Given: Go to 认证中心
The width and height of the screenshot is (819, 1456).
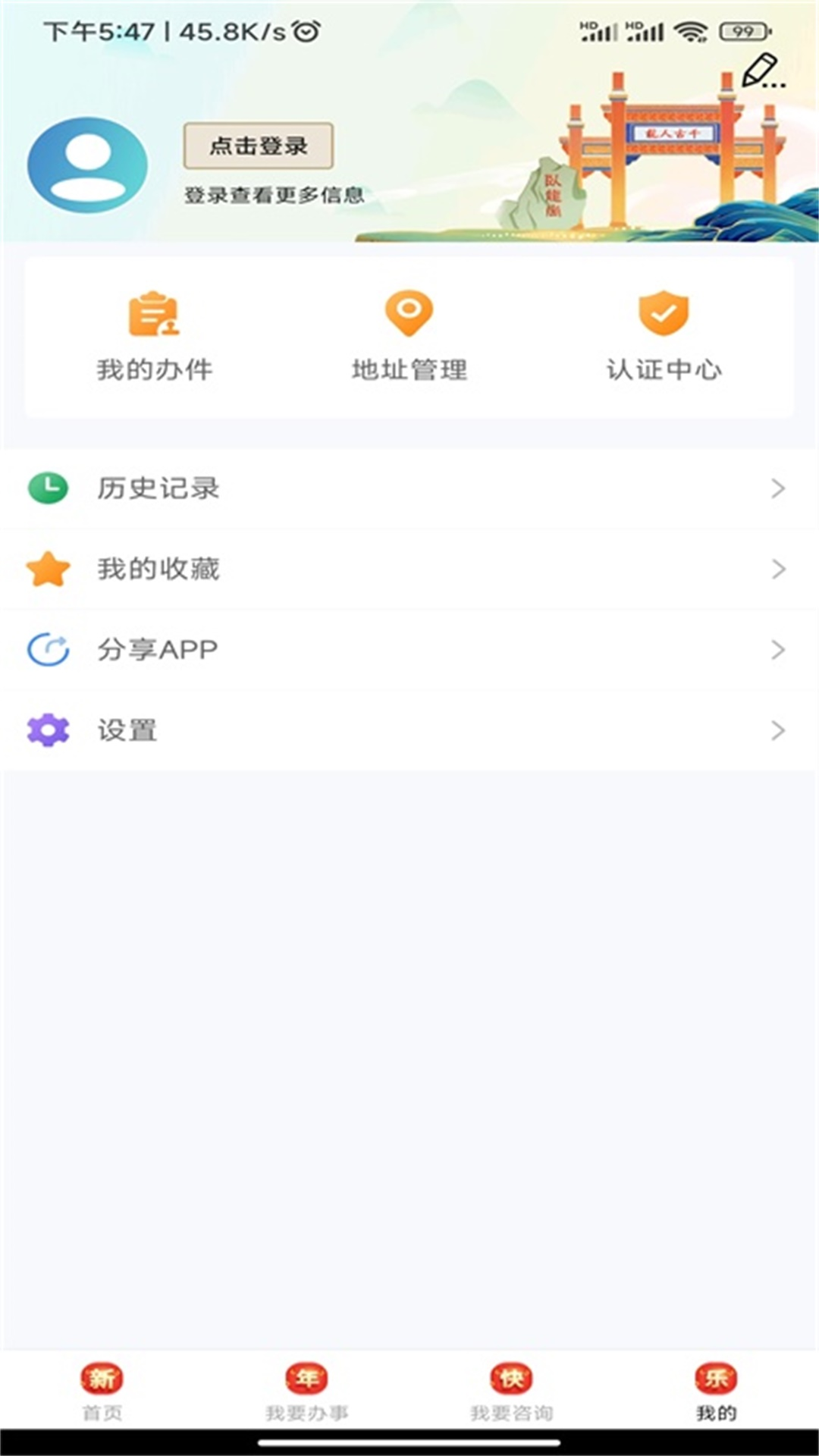Looking at the screenshot, I should pos(664,336).
